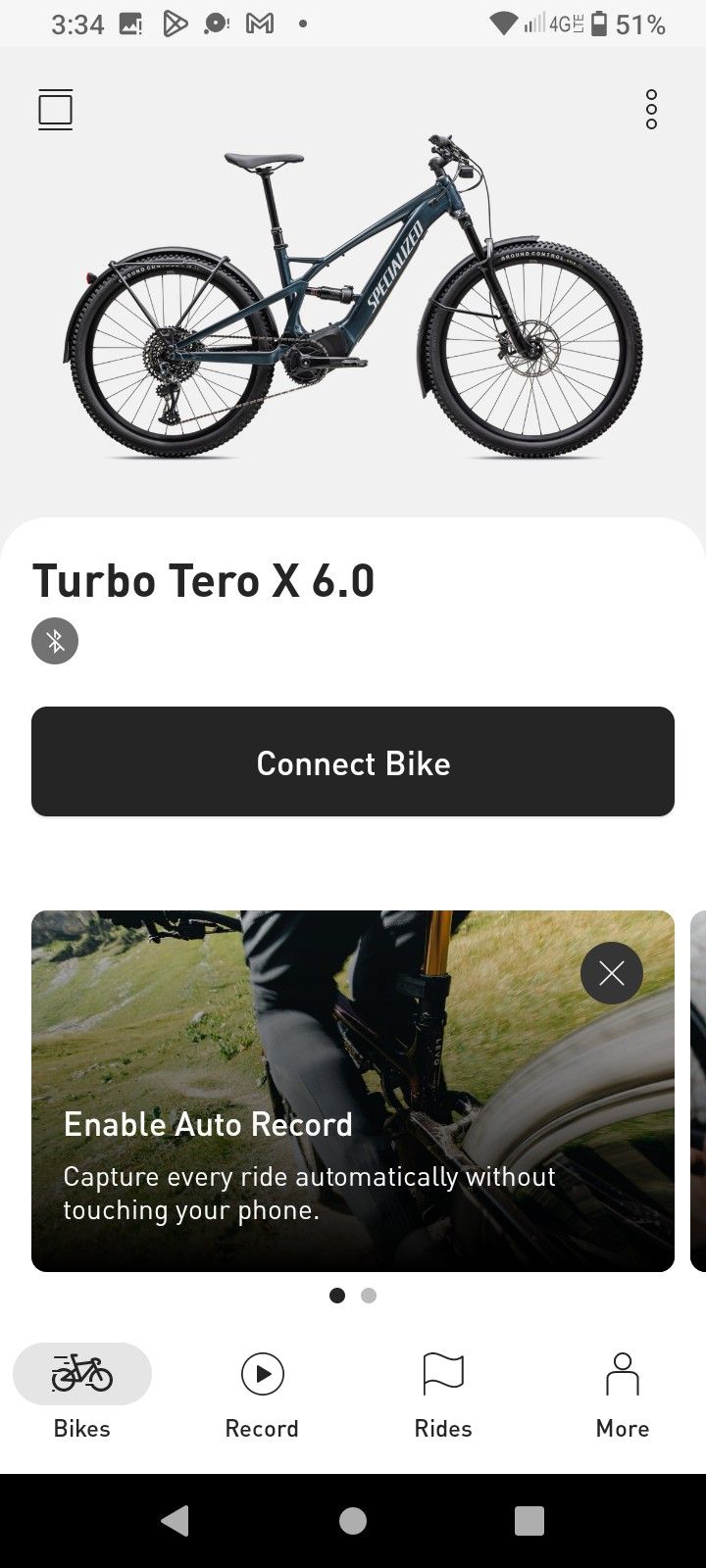Tap the Connect Bike button
The image size is (706, 1568).
point(353,762)
